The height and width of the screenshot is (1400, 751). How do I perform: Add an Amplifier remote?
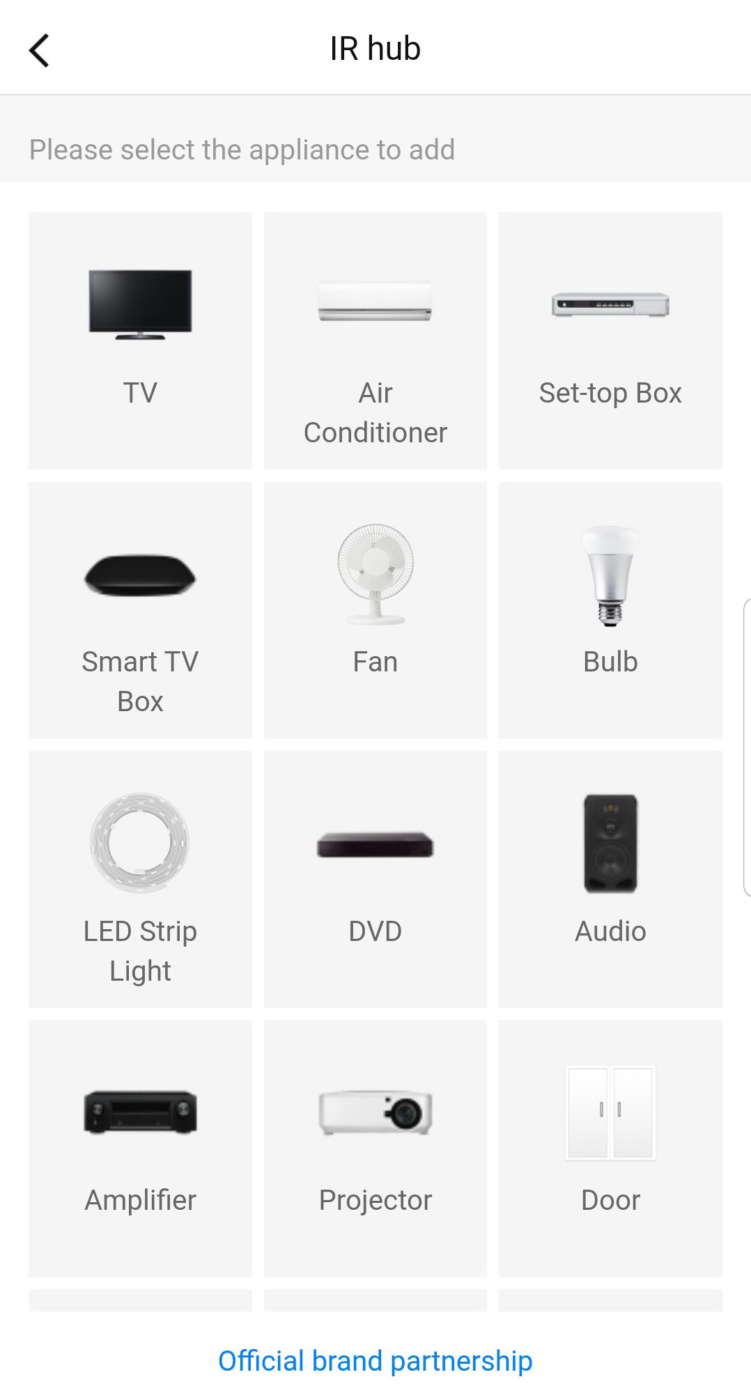tap(140, 1148)
